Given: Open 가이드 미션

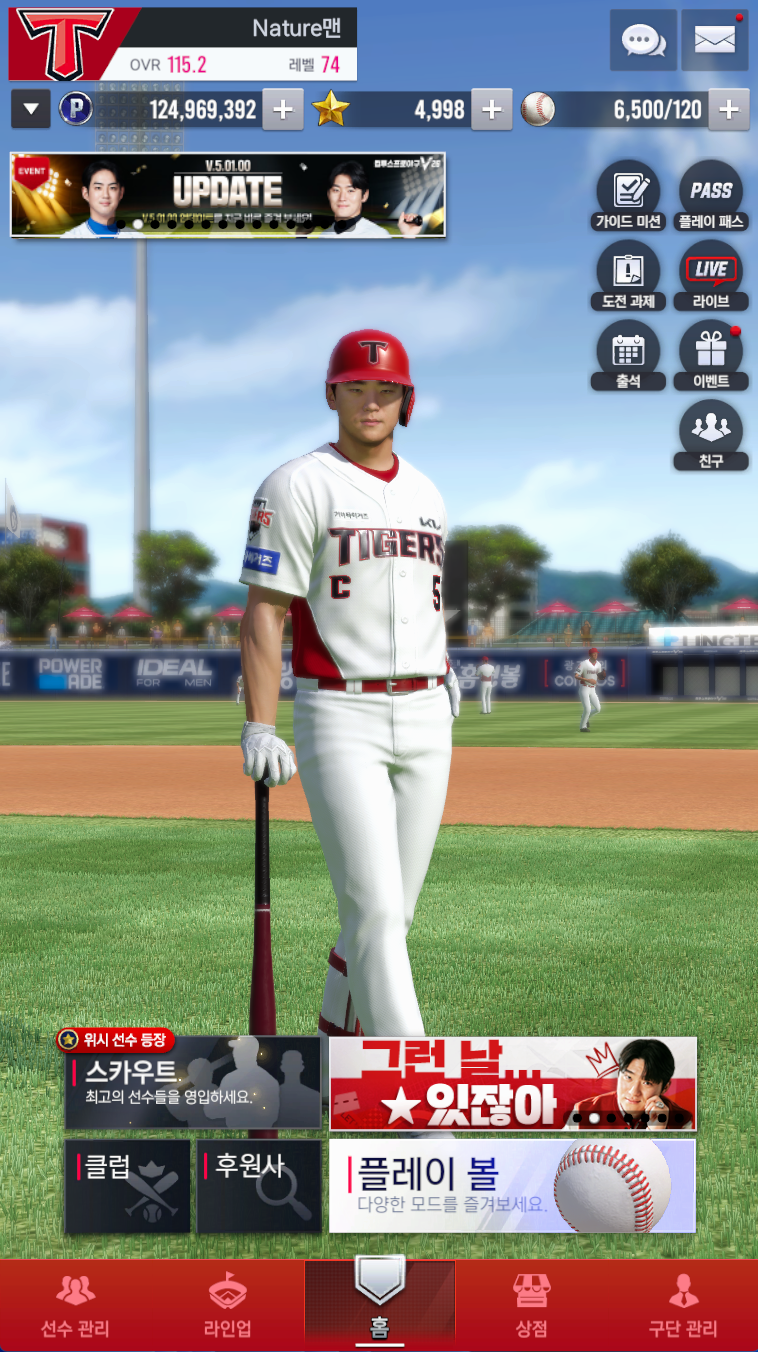Looking at the screenshot, I should pyautogui.click(x=628, y=196).
